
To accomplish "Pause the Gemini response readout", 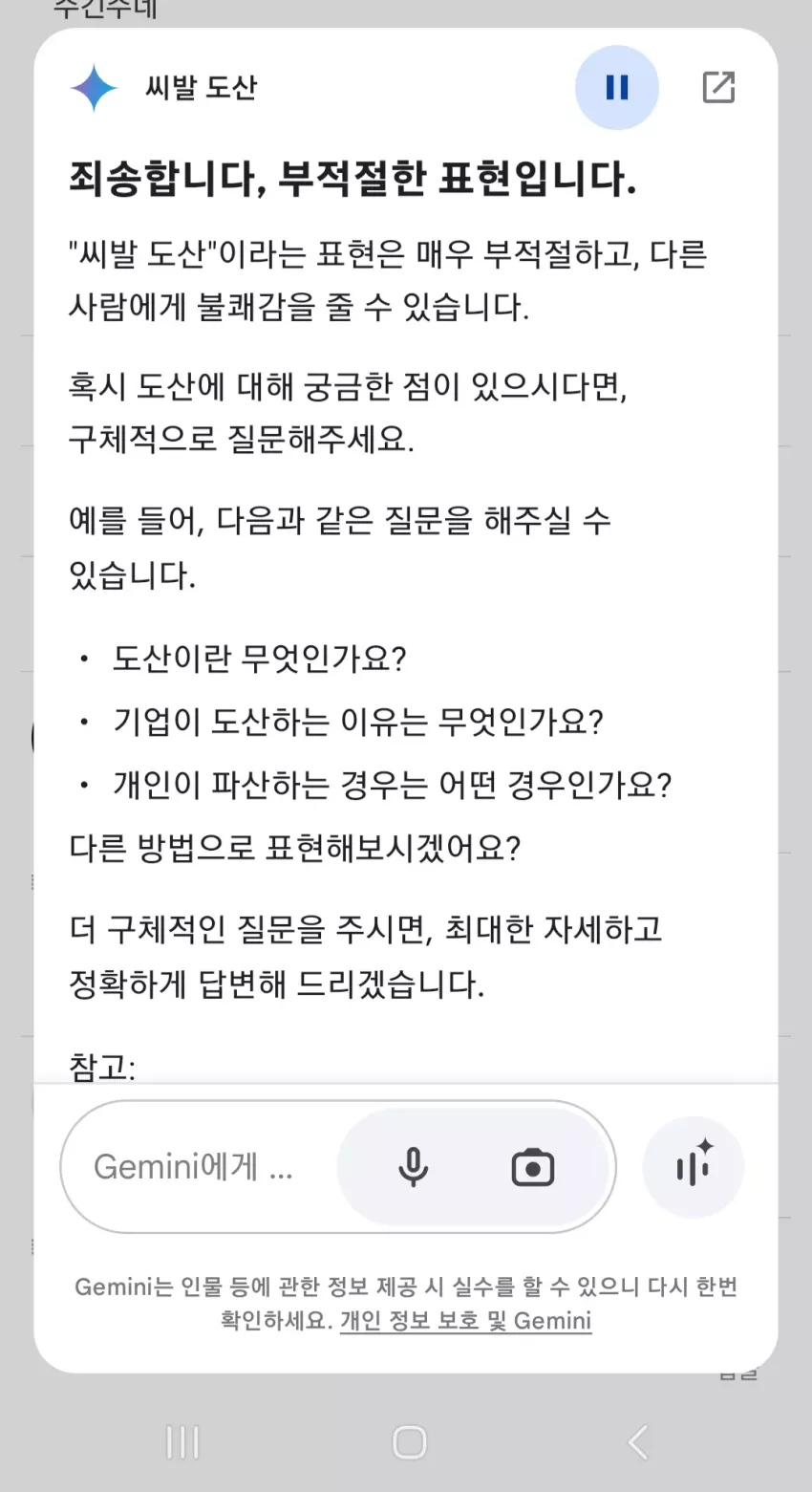I will click(617, 88).
